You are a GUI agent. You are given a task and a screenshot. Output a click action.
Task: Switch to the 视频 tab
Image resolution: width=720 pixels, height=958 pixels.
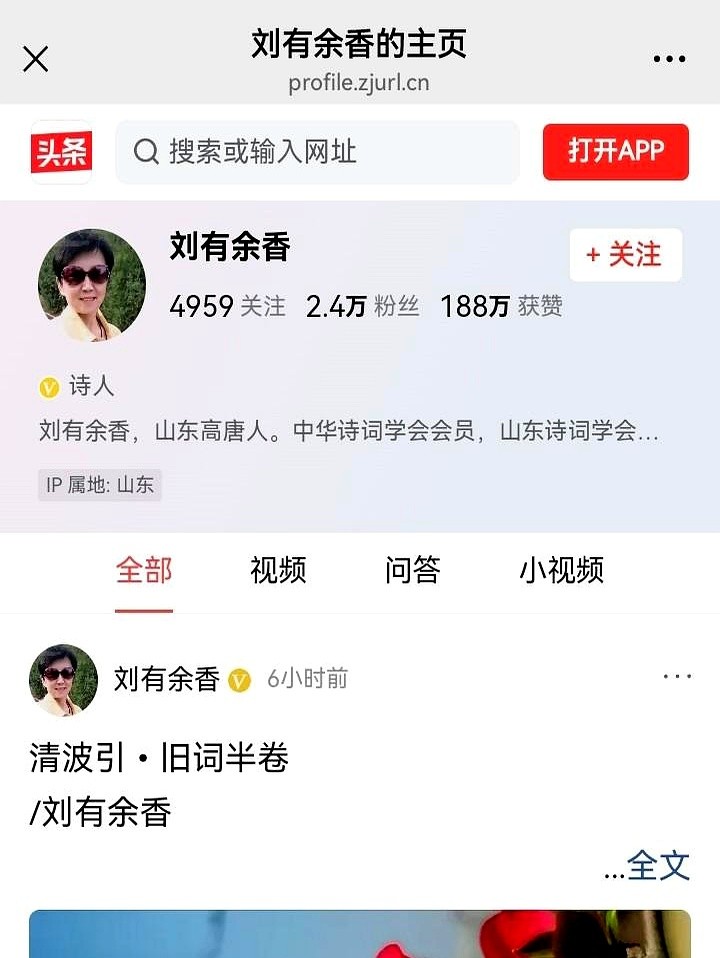pyautogui.click(x=278, y=571)
